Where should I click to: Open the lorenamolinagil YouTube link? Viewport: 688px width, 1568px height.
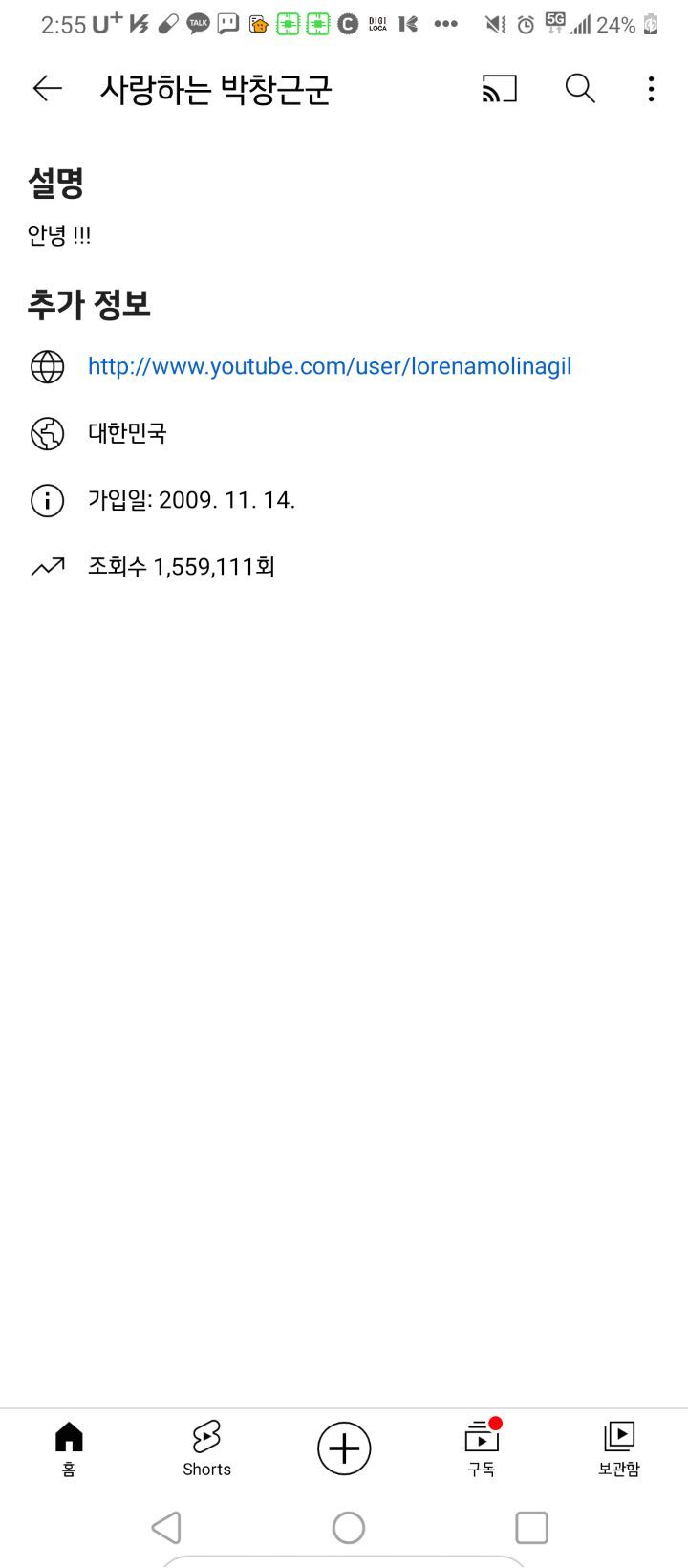[x=329, y=366]
